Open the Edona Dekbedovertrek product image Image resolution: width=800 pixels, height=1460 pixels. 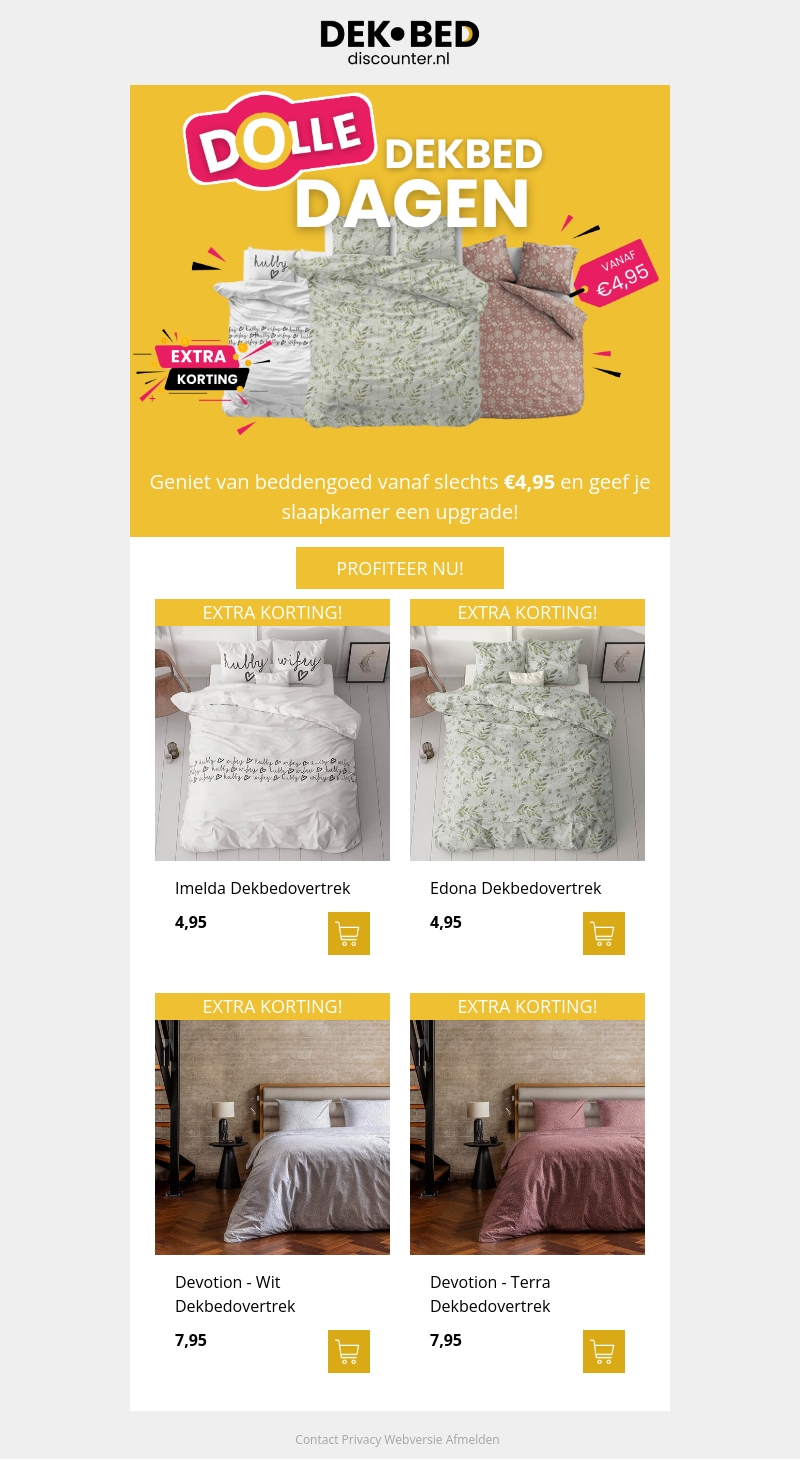click(x=527, y=742)
